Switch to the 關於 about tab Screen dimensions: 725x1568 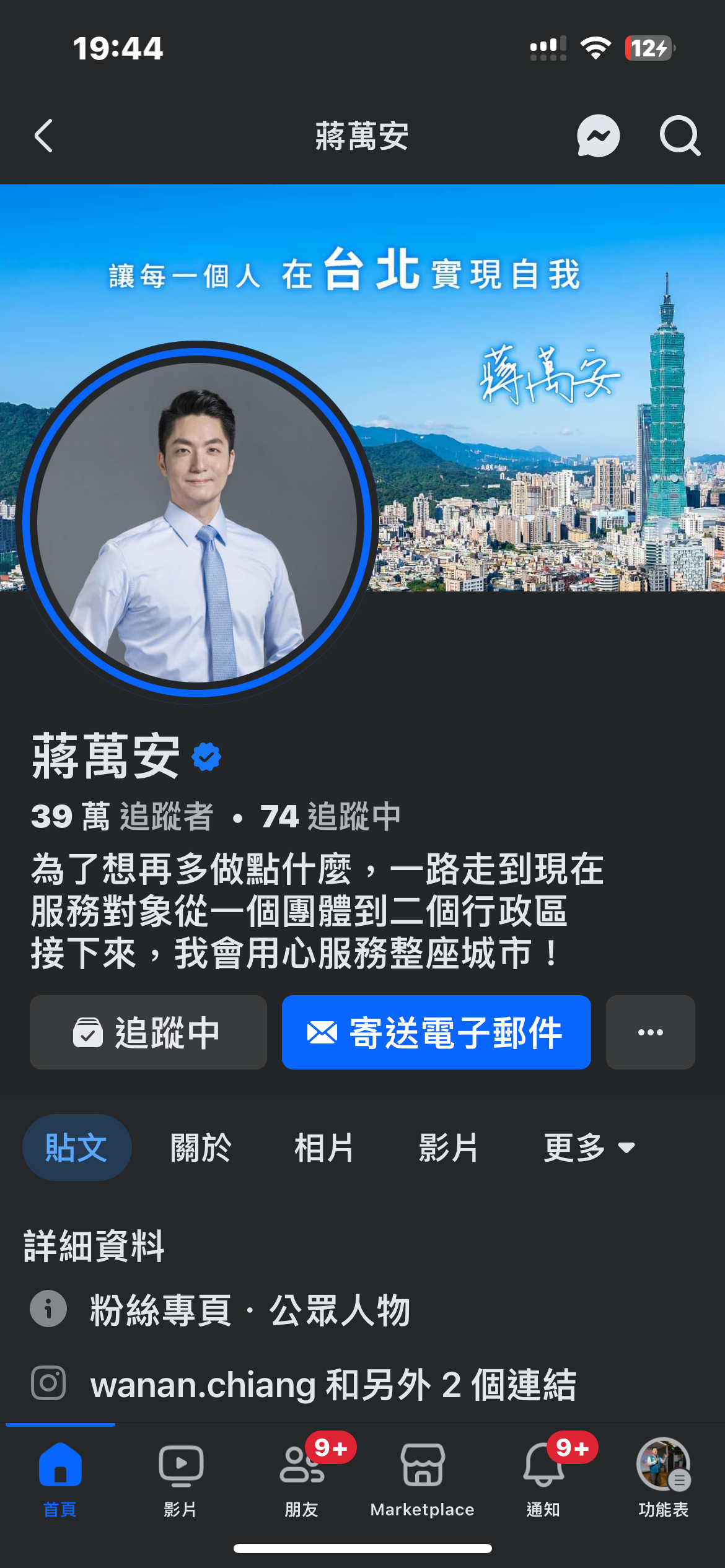coord(201,1148)
